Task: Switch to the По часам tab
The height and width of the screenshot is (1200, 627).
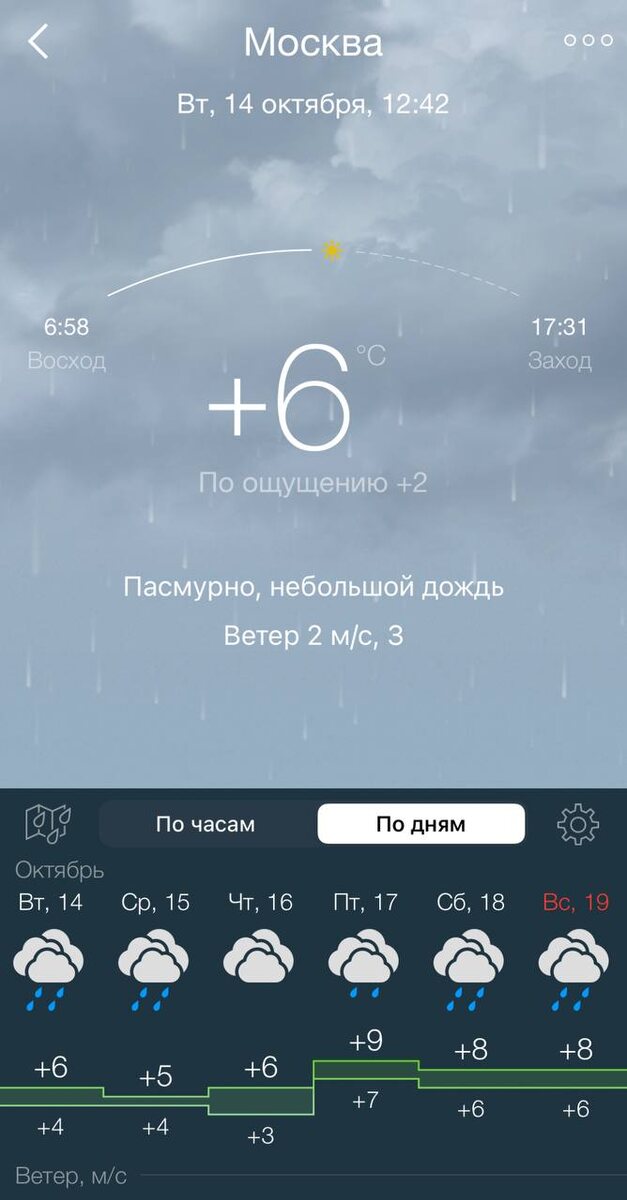Action: 206,825
